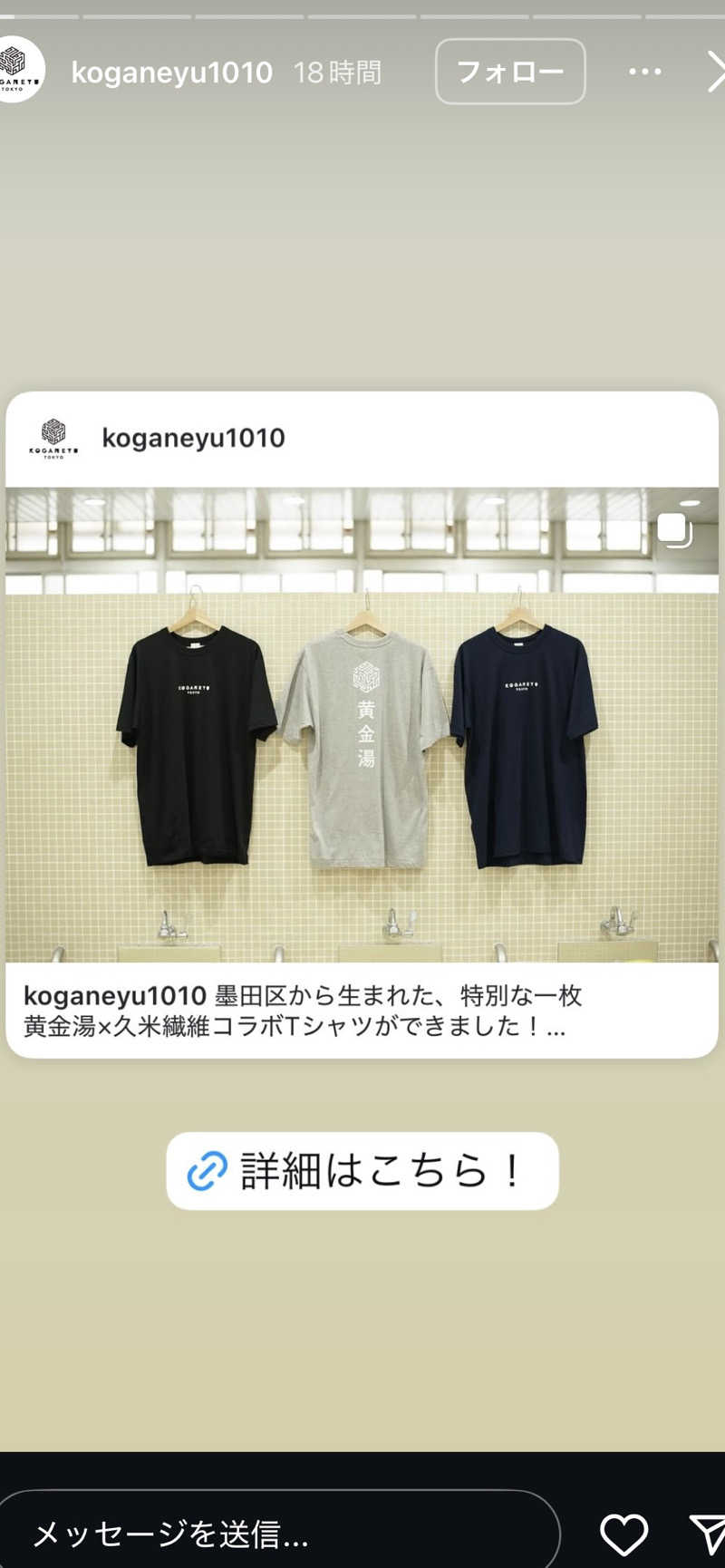
Task: Like this story with the heart
Action: (x=624, y=1534)
